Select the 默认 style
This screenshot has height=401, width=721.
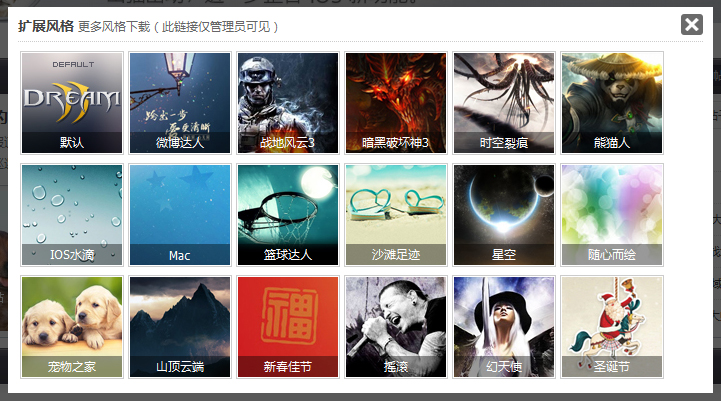point(72,102)
